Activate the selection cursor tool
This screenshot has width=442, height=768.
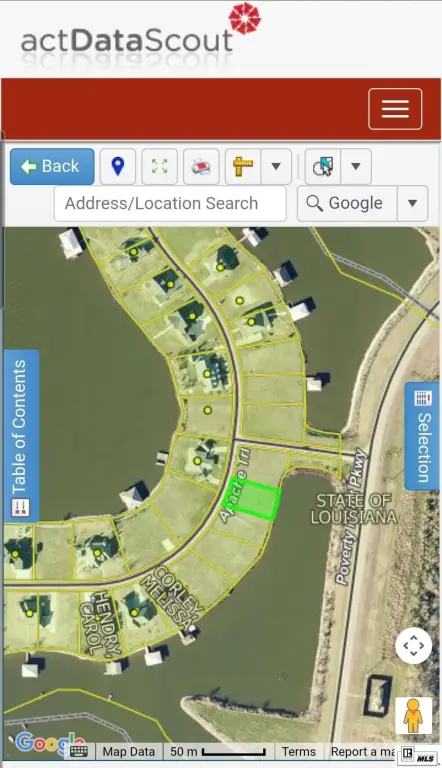click(323, 167)
